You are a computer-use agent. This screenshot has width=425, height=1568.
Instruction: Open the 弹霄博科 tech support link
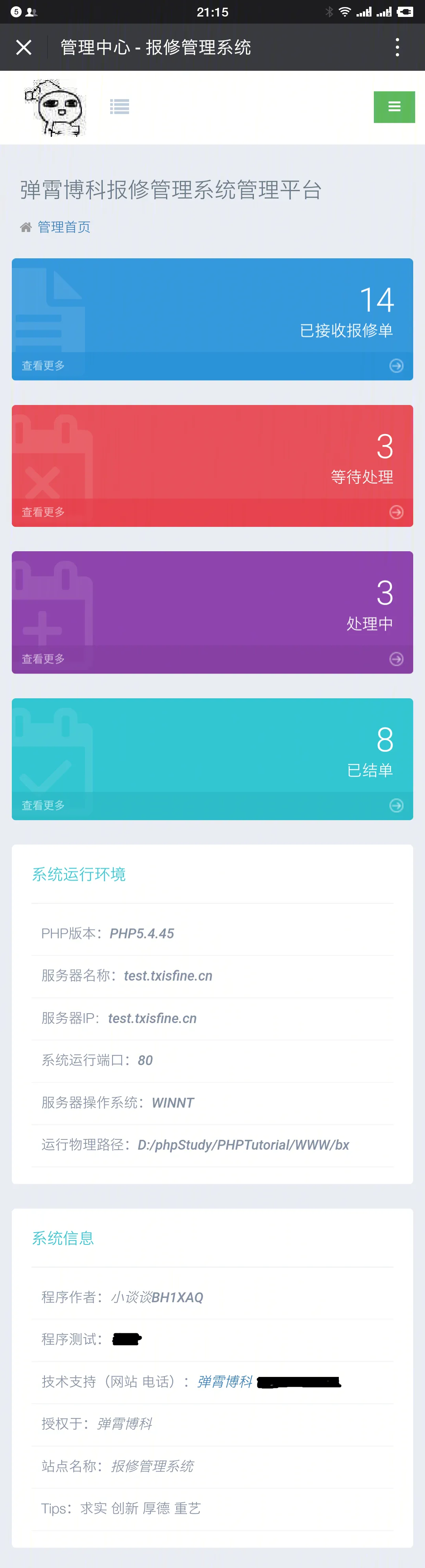[225, 1382]
